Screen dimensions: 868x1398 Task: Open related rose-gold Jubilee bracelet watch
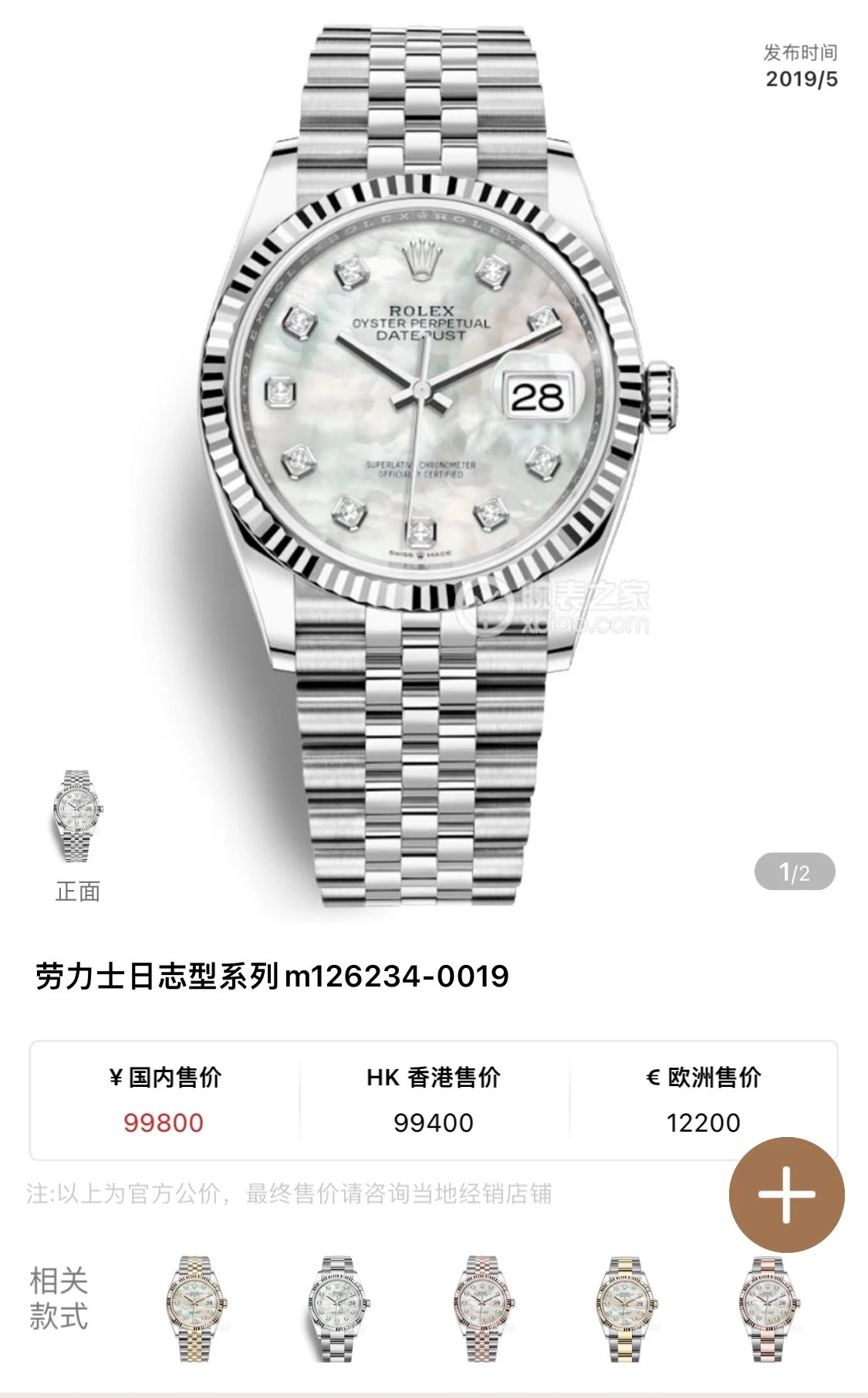click(483, 1308)
